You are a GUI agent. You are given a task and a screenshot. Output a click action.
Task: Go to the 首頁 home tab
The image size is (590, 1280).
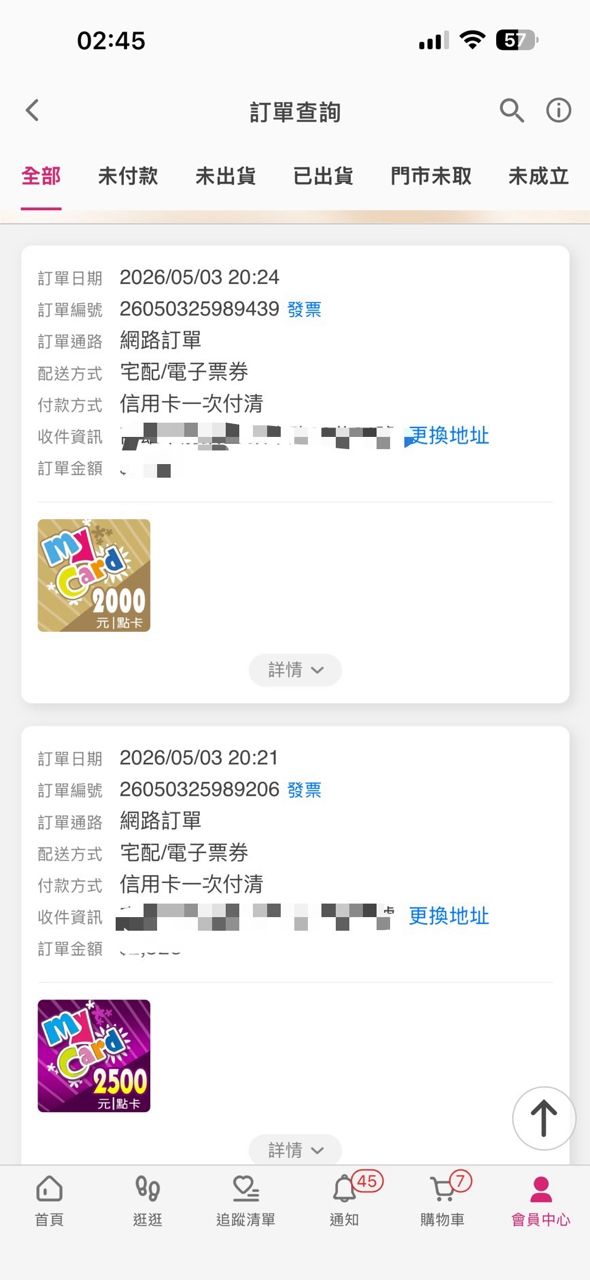coord(48,1201)
